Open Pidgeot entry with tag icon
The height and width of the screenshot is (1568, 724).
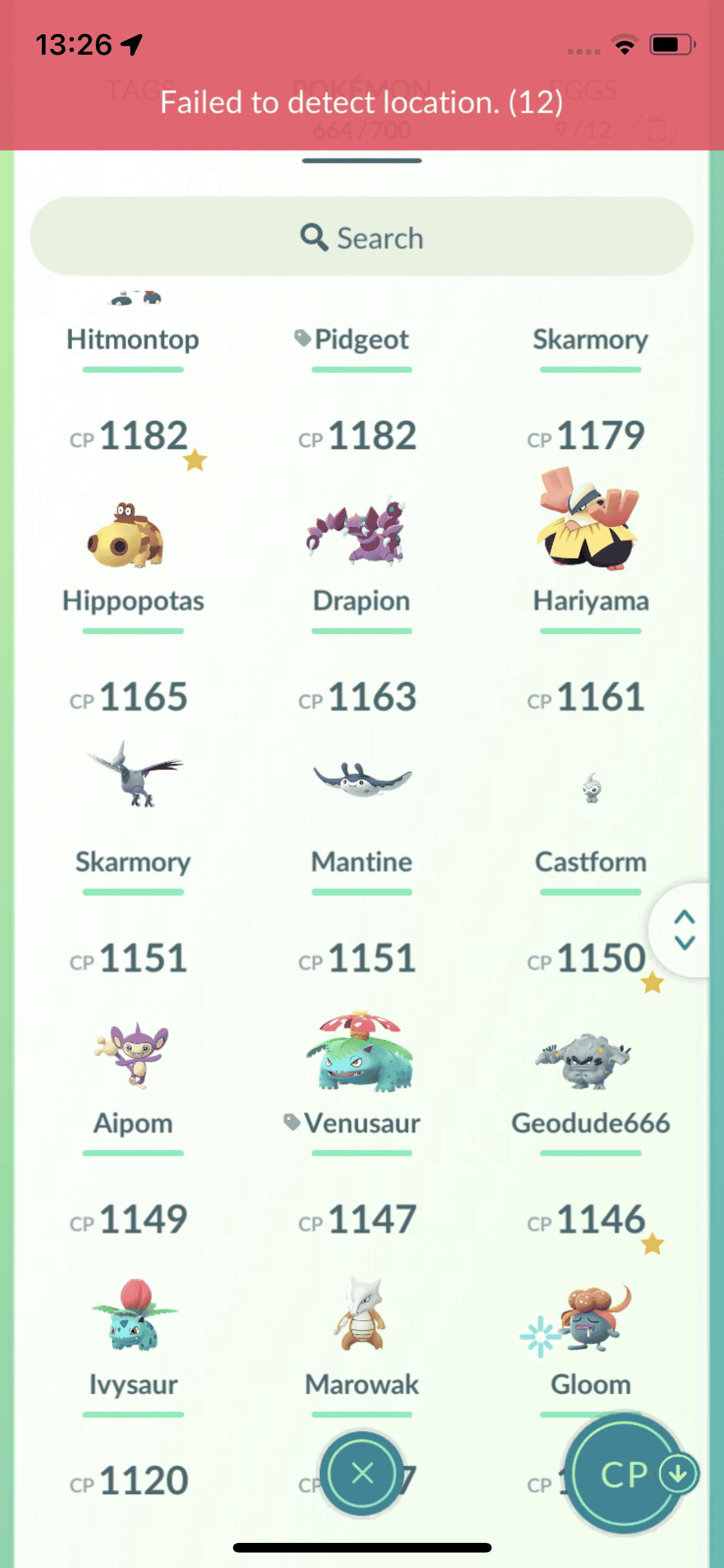pos(361,339)
